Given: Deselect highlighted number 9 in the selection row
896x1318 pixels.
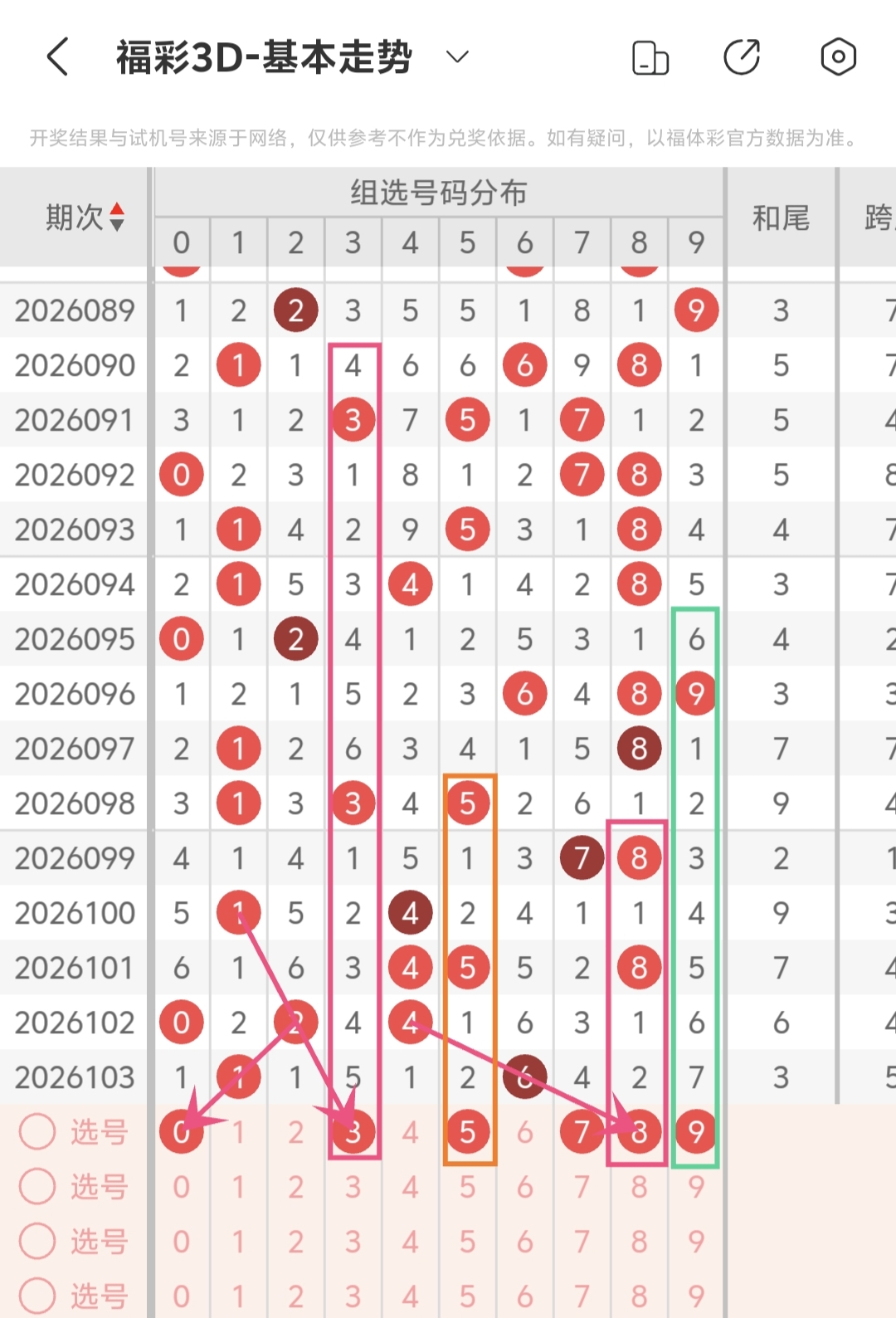Looking at the screenshot, I should (x=696, y=1131).
